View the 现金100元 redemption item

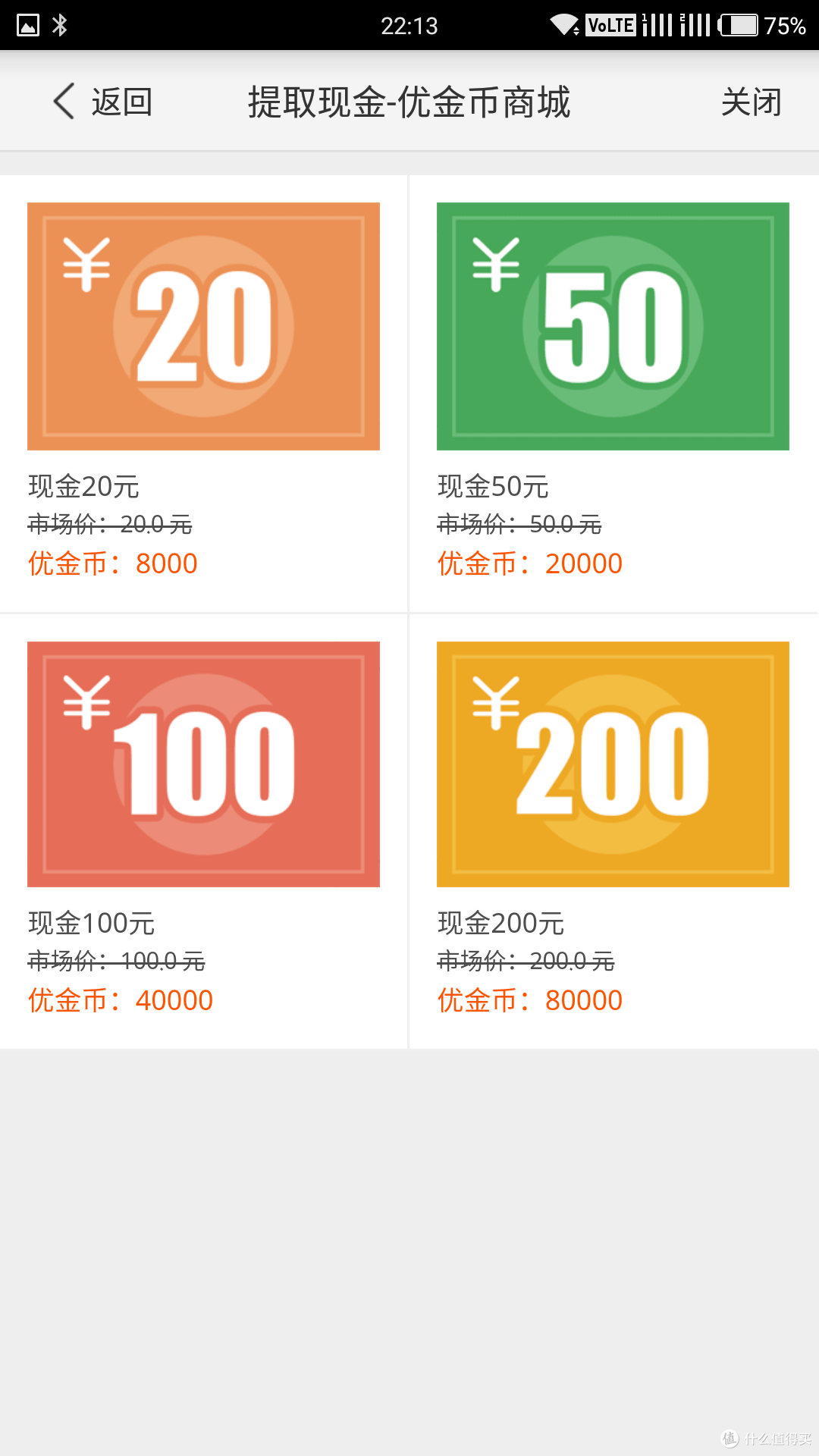[x=203, y=764]
